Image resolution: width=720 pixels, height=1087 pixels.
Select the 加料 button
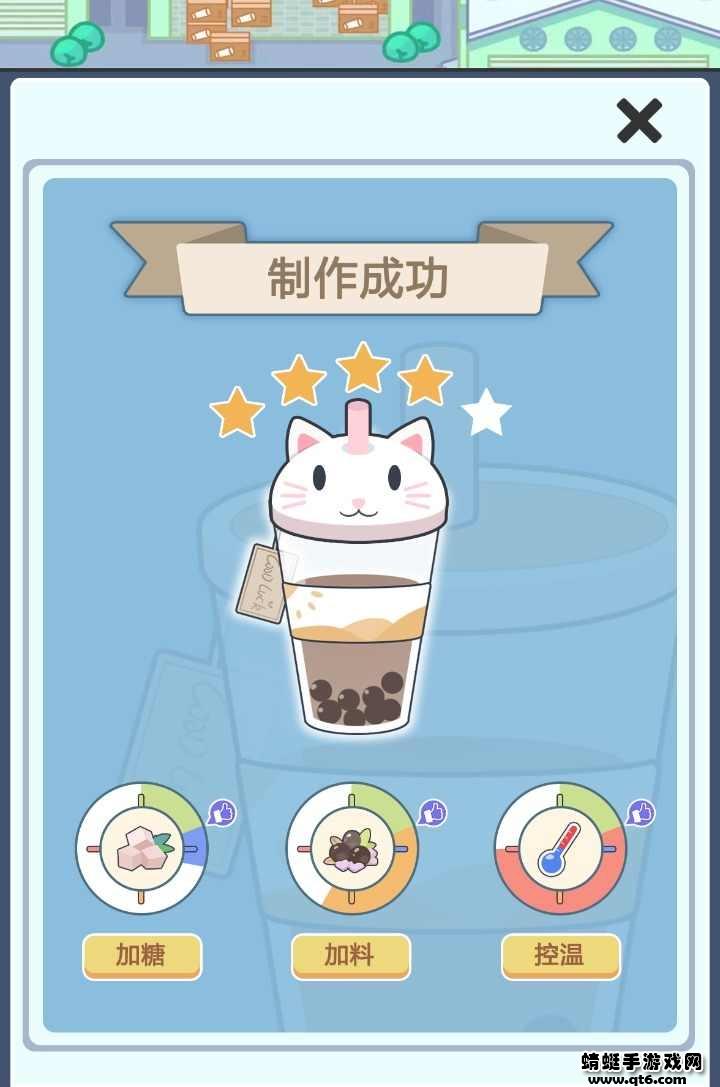pyautogui.click(x=351, y=956)
